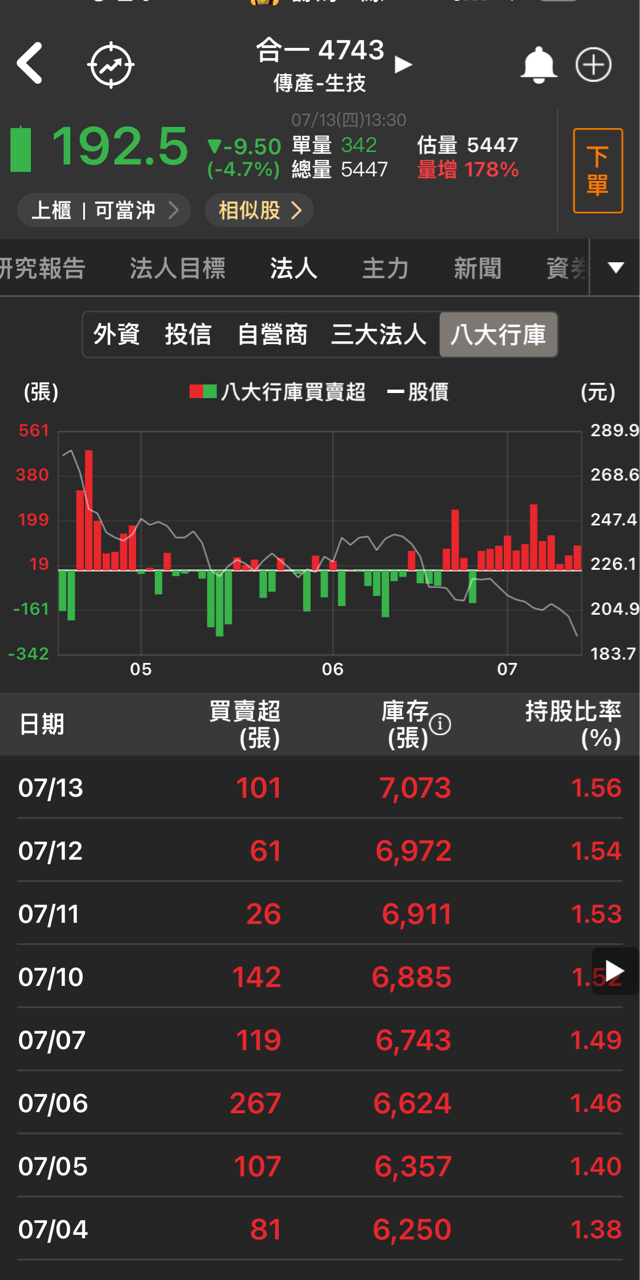Select the 自營商 segment
Image resolution: width=640 pixels, height=1280 pixels.
[x=272, y=334]
